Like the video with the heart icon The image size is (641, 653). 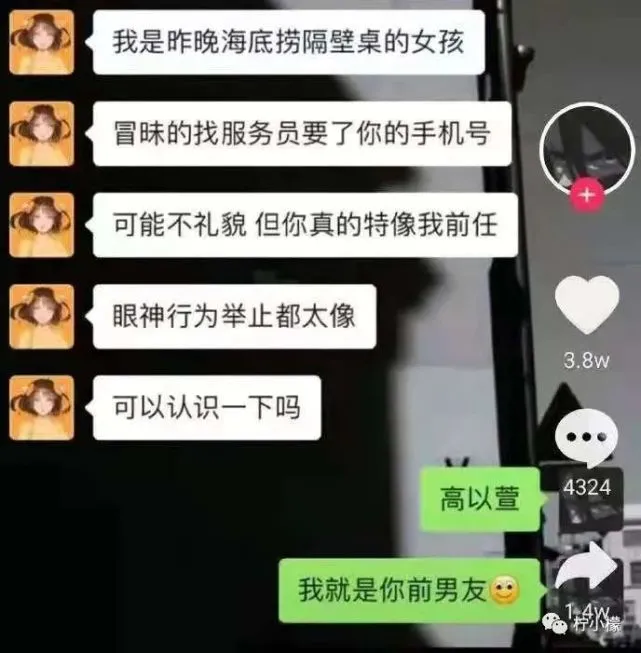pyautogui.click(x=587, y=305)
